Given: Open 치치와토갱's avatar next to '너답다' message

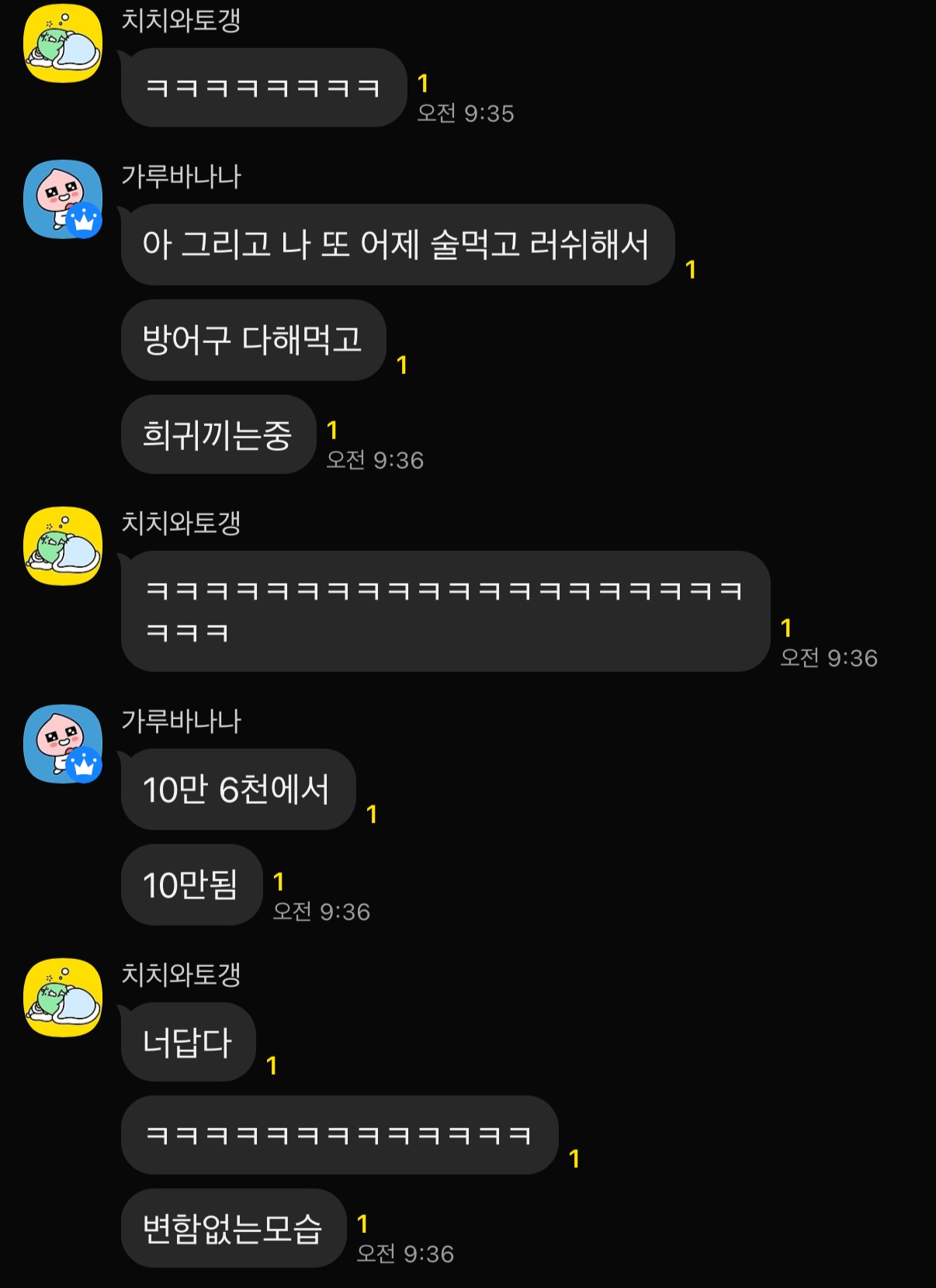Looking at the screenshot, I should pos(63,998).
